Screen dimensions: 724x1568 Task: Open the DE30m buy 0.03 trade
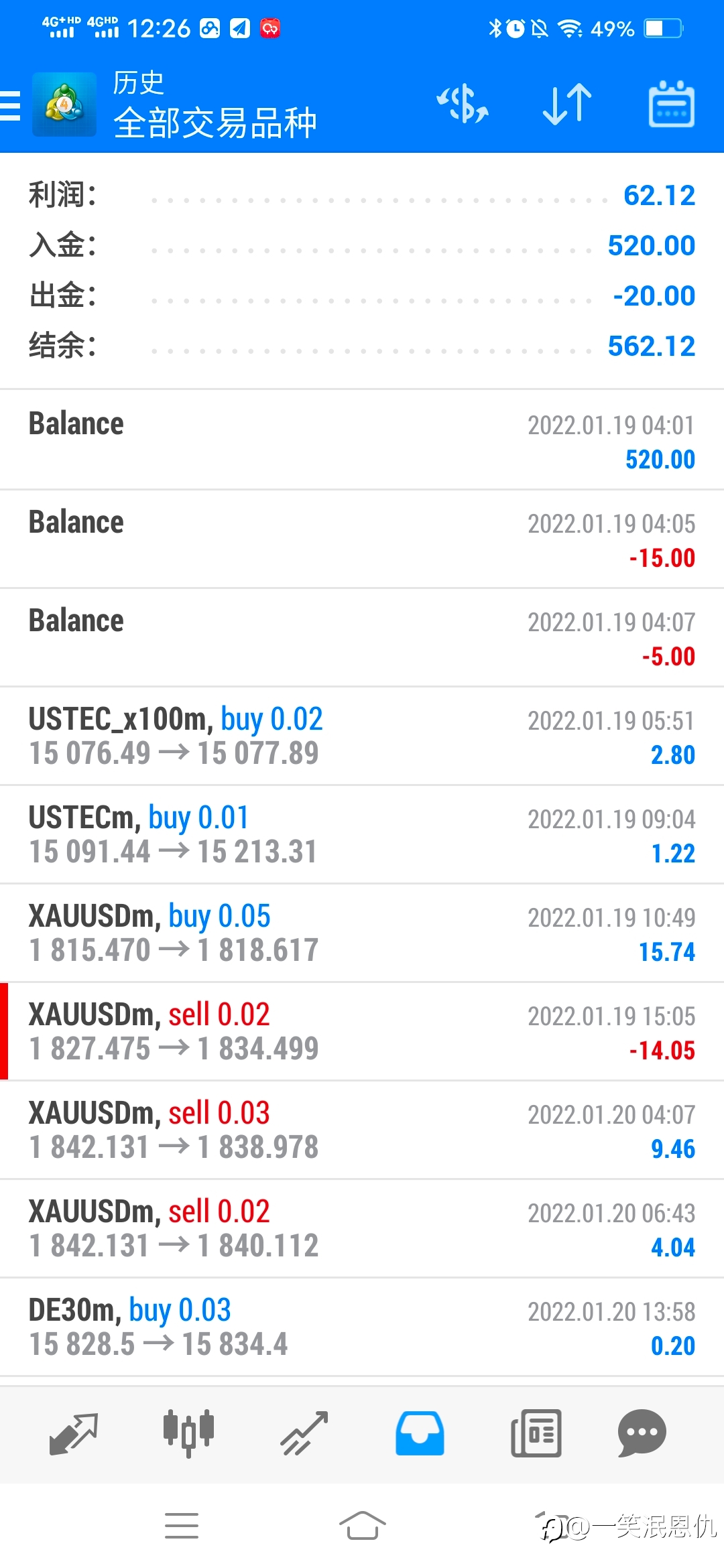click(362, 1327)
